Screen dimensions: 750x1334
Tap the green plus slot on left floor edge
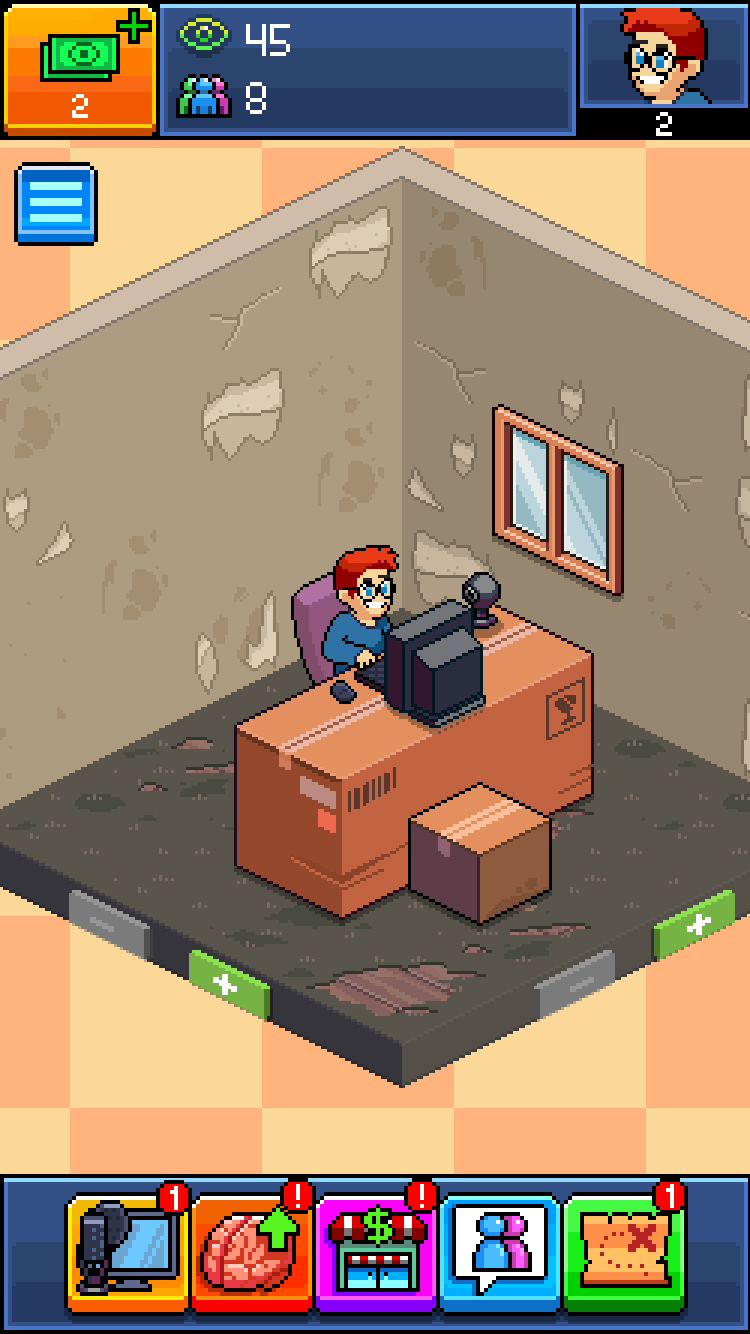pyautogui.click(x=229, y=984)
